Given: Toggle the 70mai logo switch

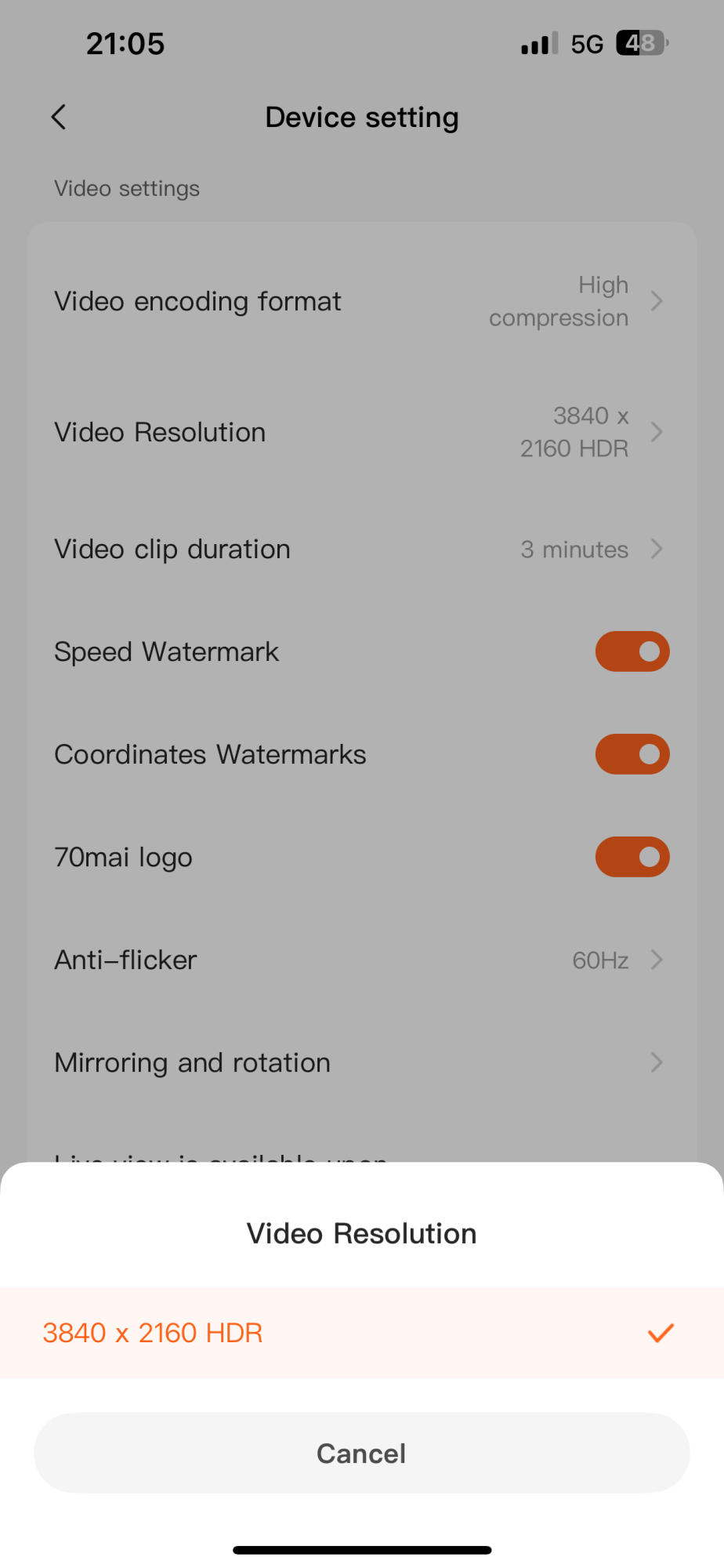Looking at the screenshot, I should 632,857.
